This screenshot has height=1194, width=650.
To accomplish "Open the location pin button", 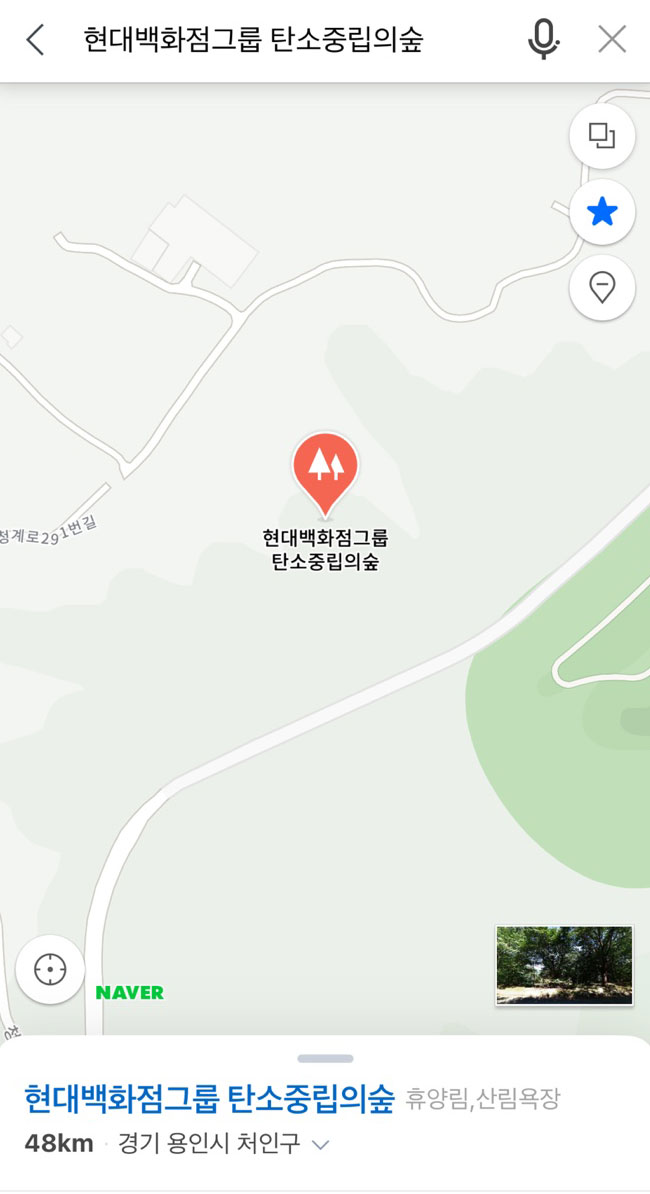I will 602,288.
